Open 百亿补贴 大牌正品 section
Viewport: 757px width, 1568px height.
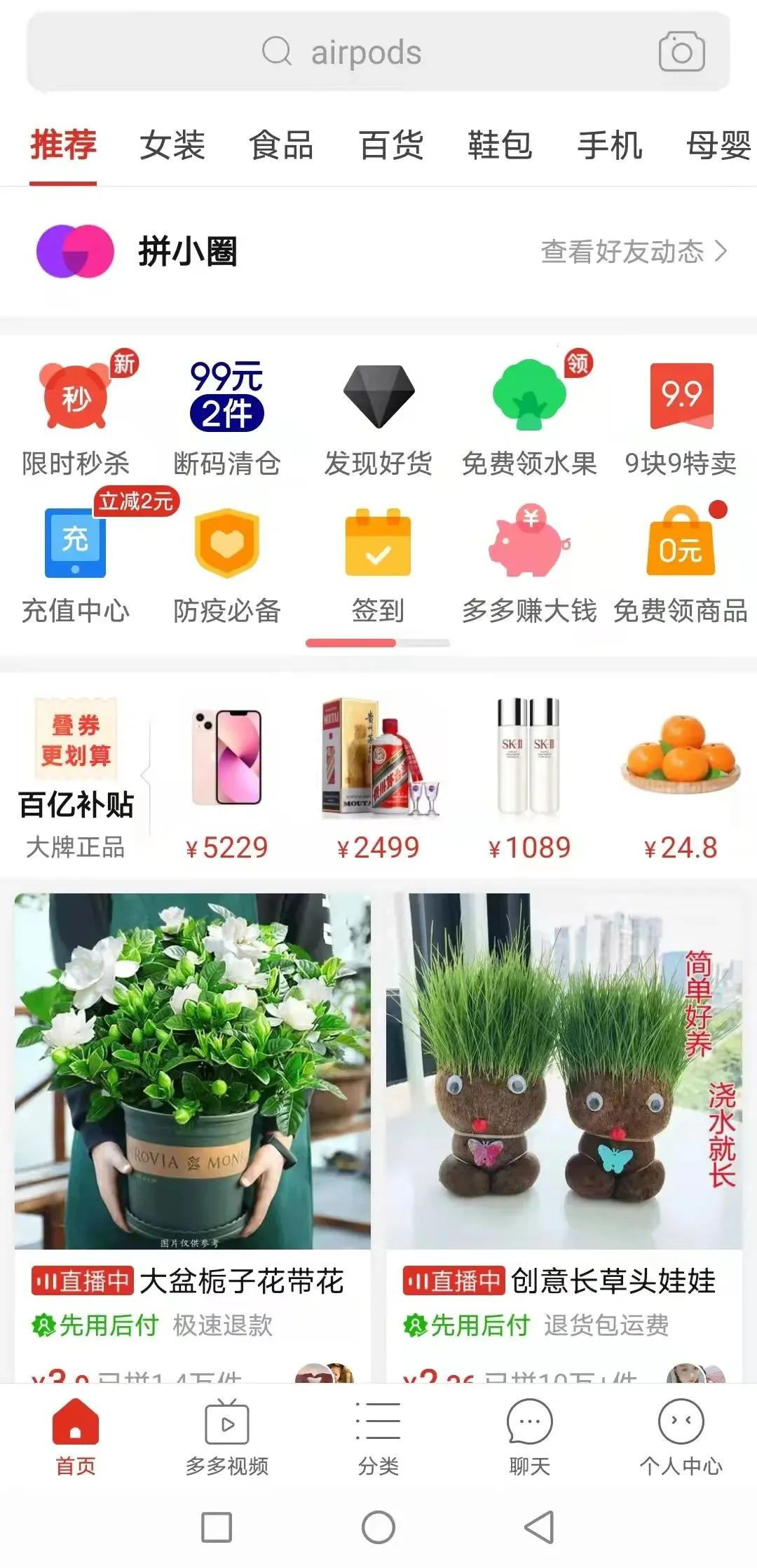(76, 778)
